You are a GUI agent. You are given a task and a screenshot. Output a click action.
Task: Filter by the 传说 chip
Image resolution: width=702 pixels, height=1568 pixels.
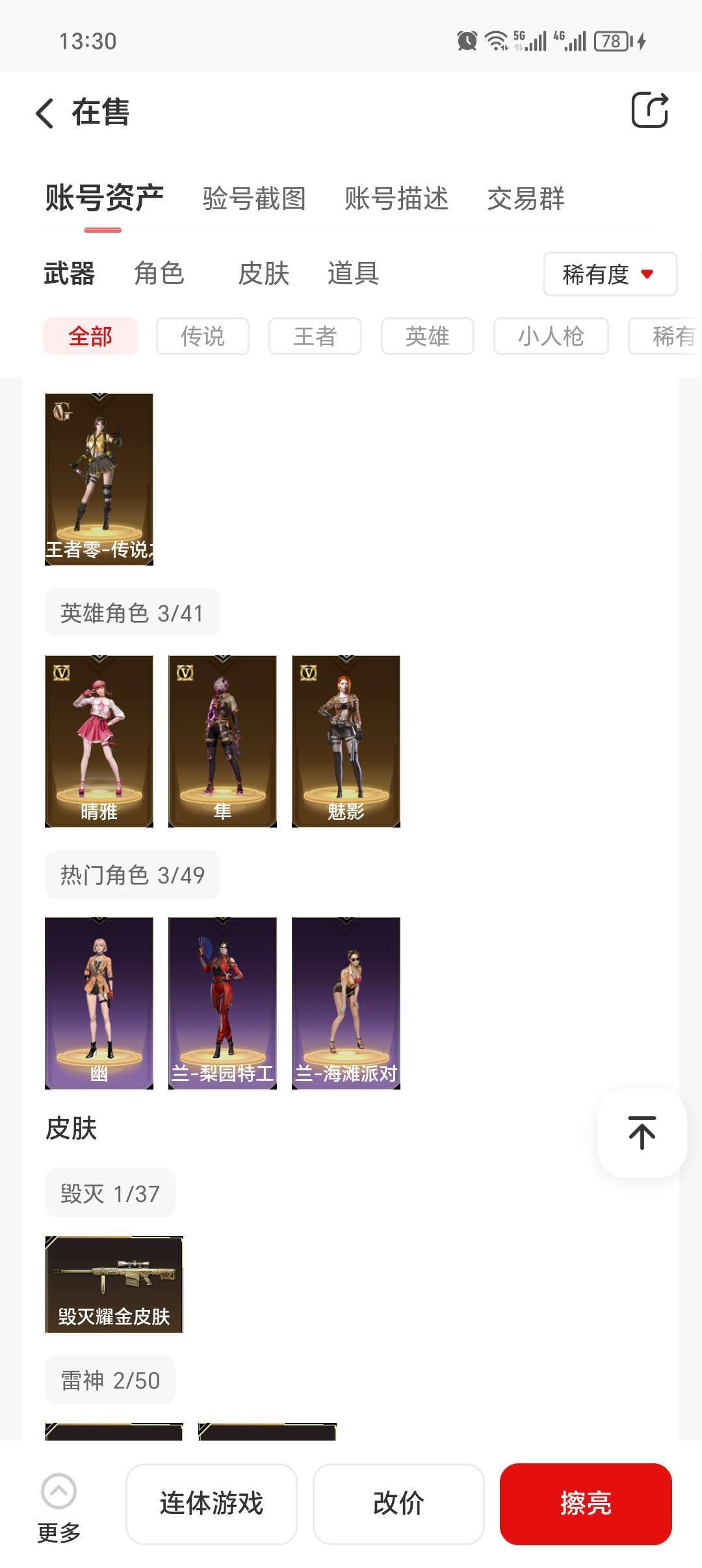point(203,336)
